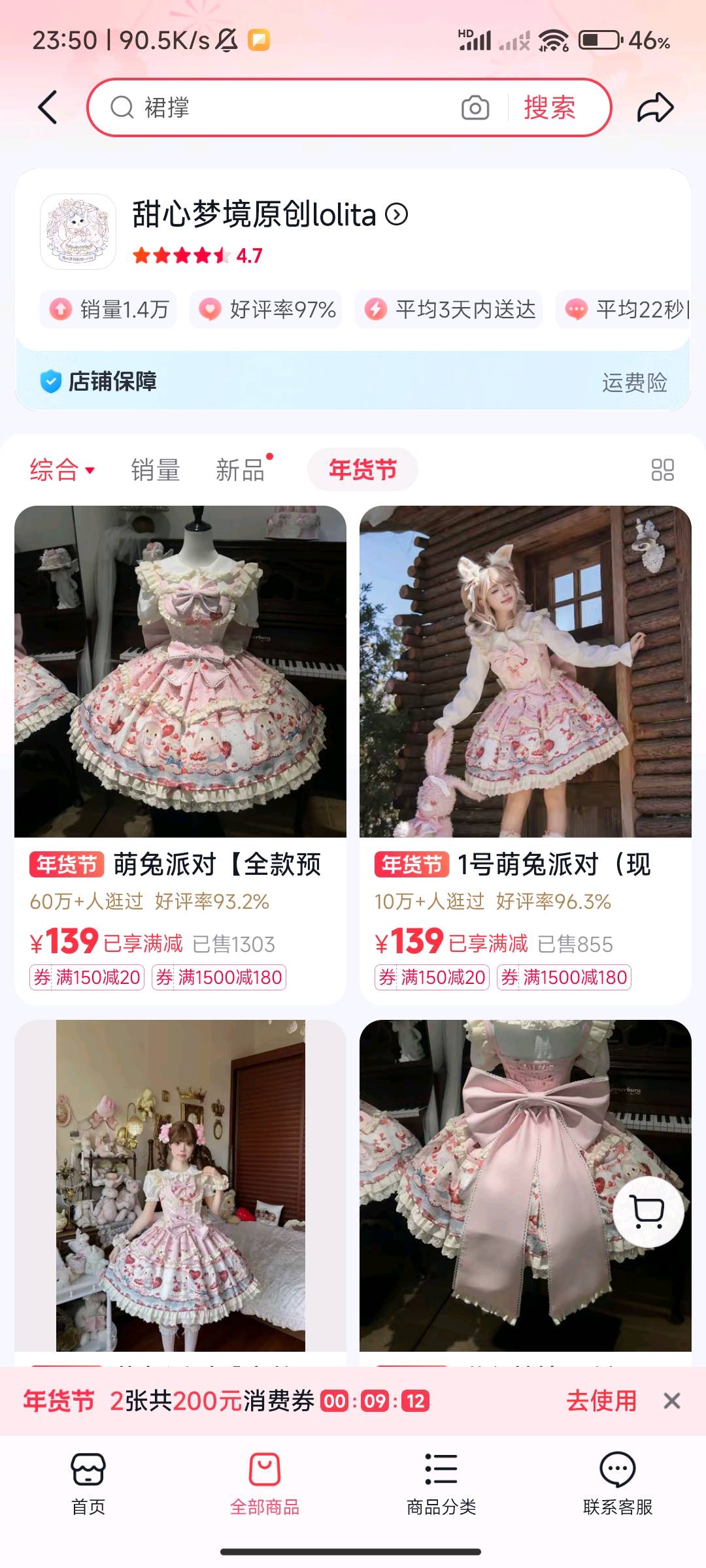Open 甜心梦境原创lolita shop details
706x1568 pixels.
click(269, 215)
